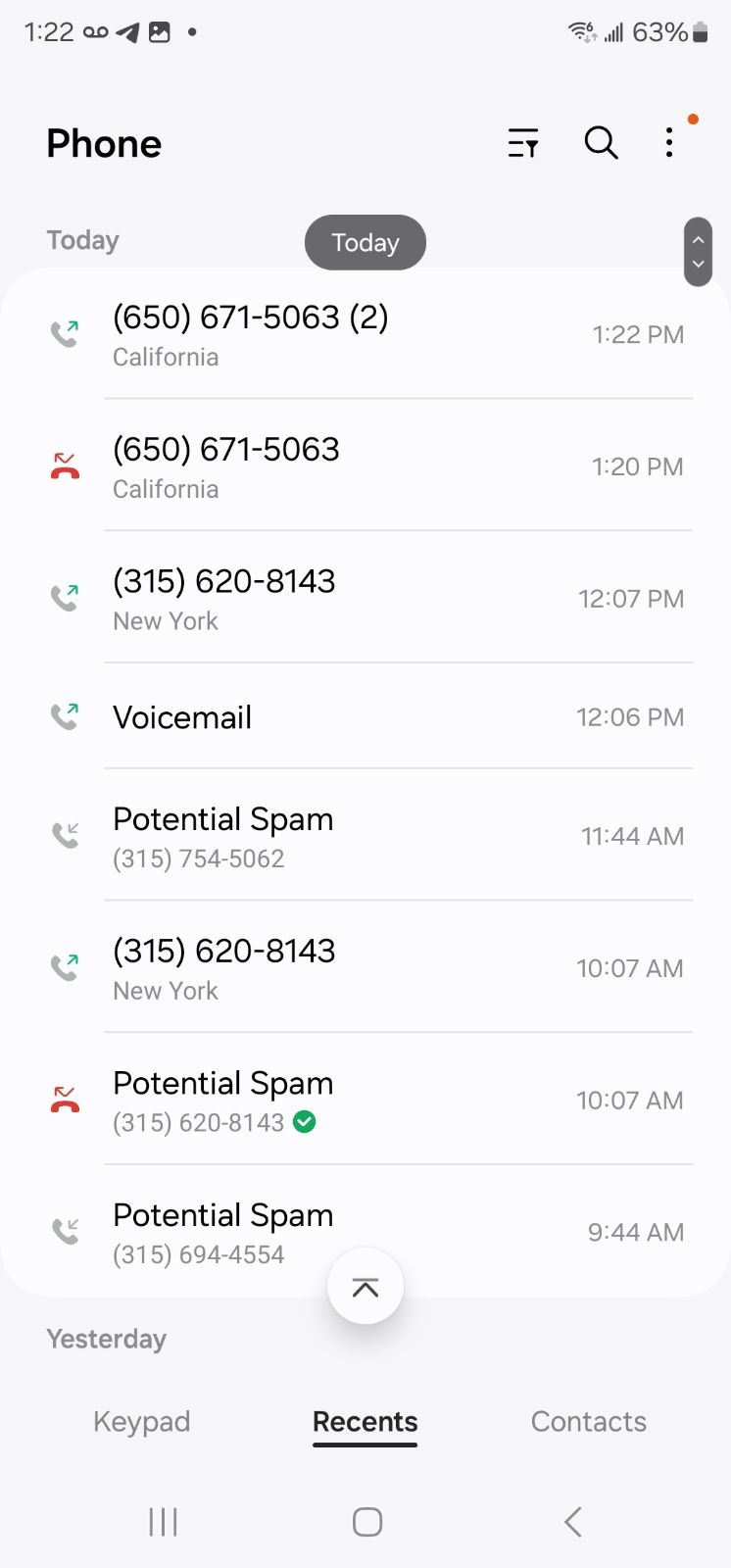Search the call history
Image resolution: width=731 pixels, height=1568 pixels.
point(601,143)
